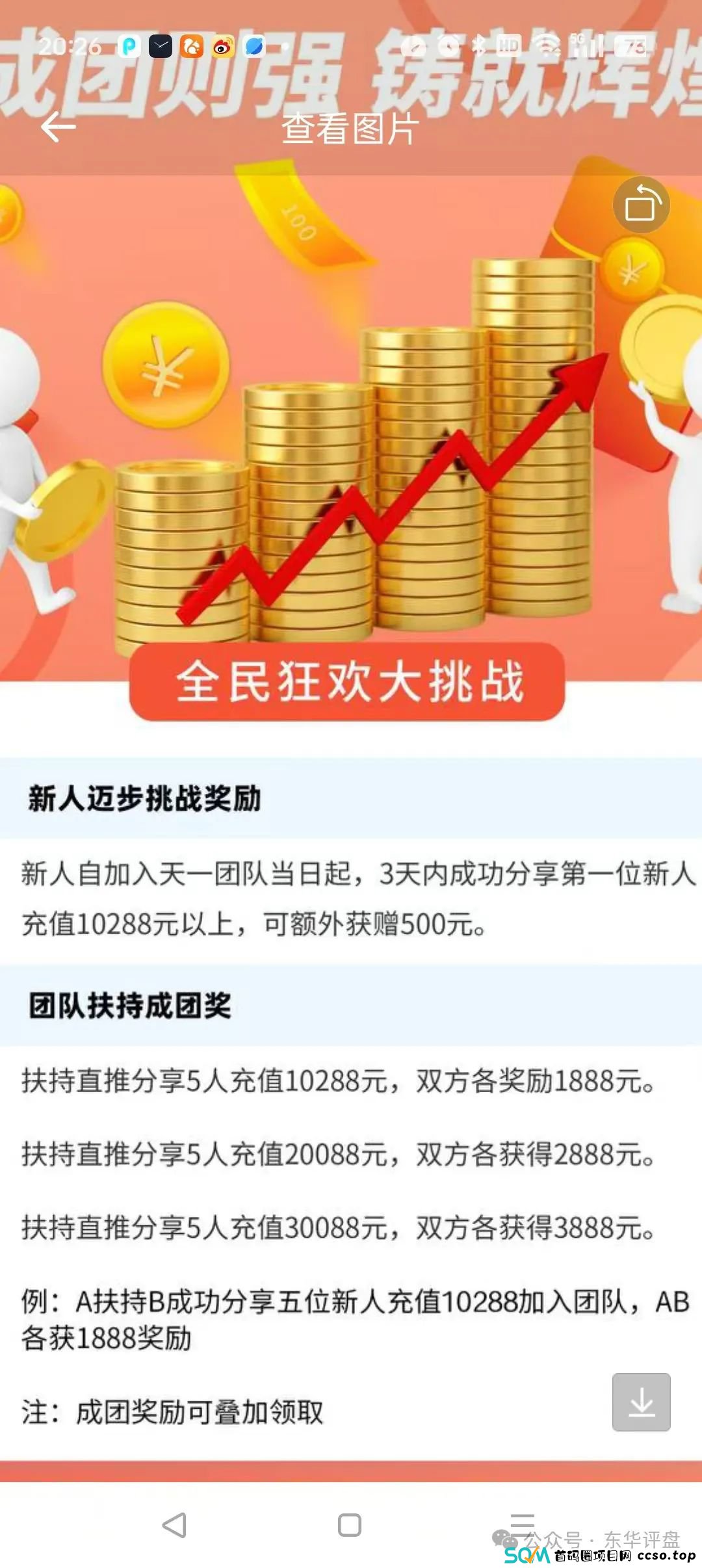Tap the system back navigation button
Image resolution: width=702 pixels, height=1568 pixels.
pos(174,1525)
